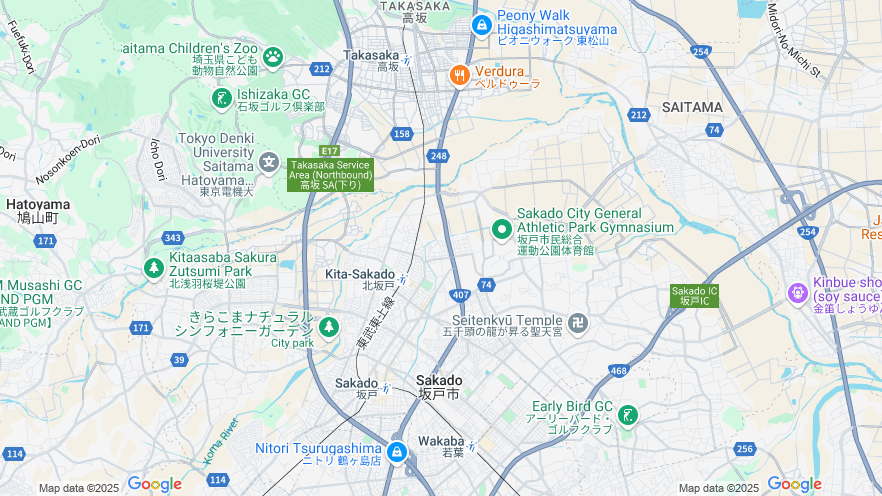This screenshot has width=882, height=496.
Task: Open Saitama Children's Zoo marker
Action: (273, 57)
